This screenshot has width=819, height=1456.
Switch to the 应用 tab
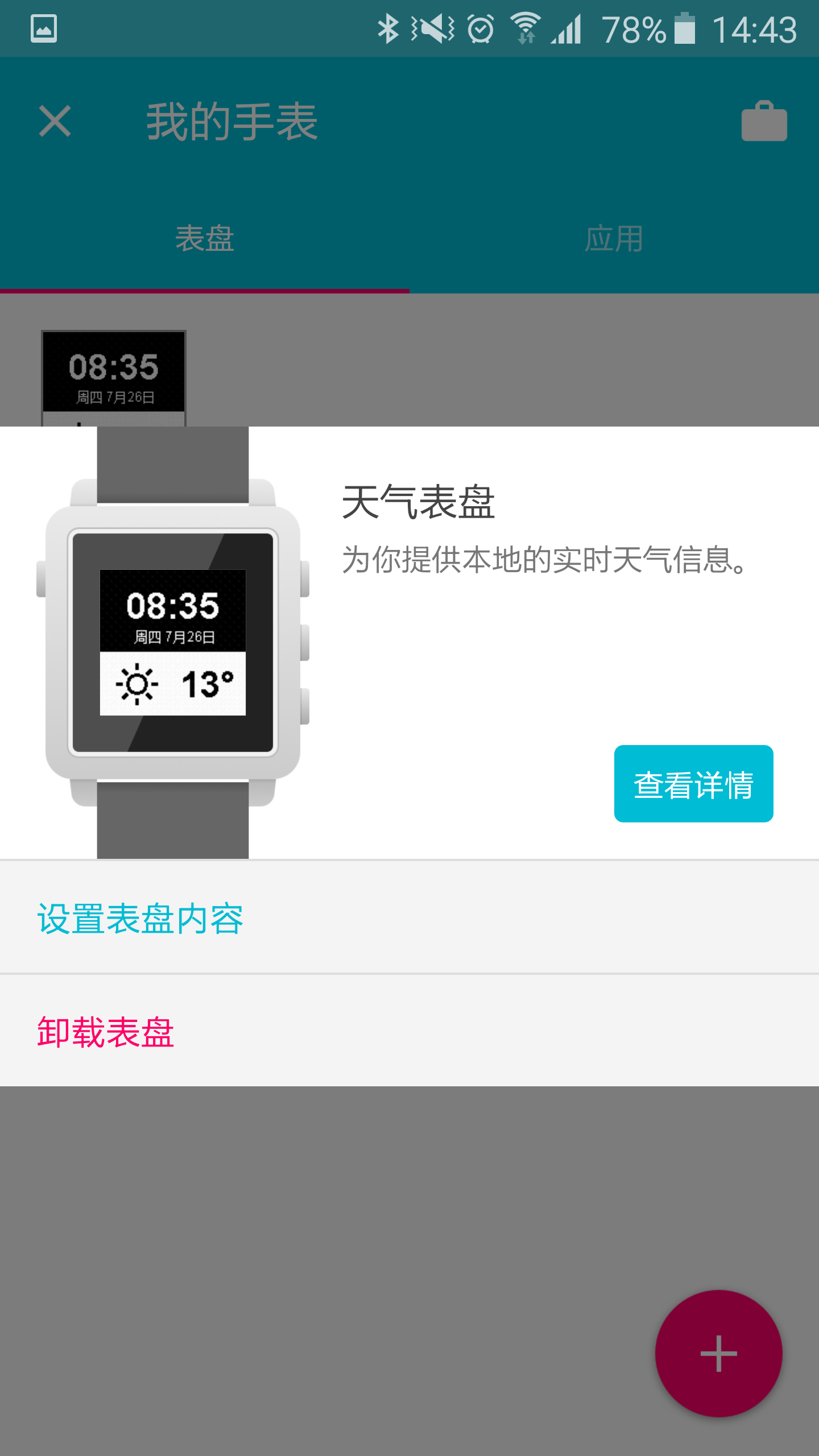tap(614, 239)
